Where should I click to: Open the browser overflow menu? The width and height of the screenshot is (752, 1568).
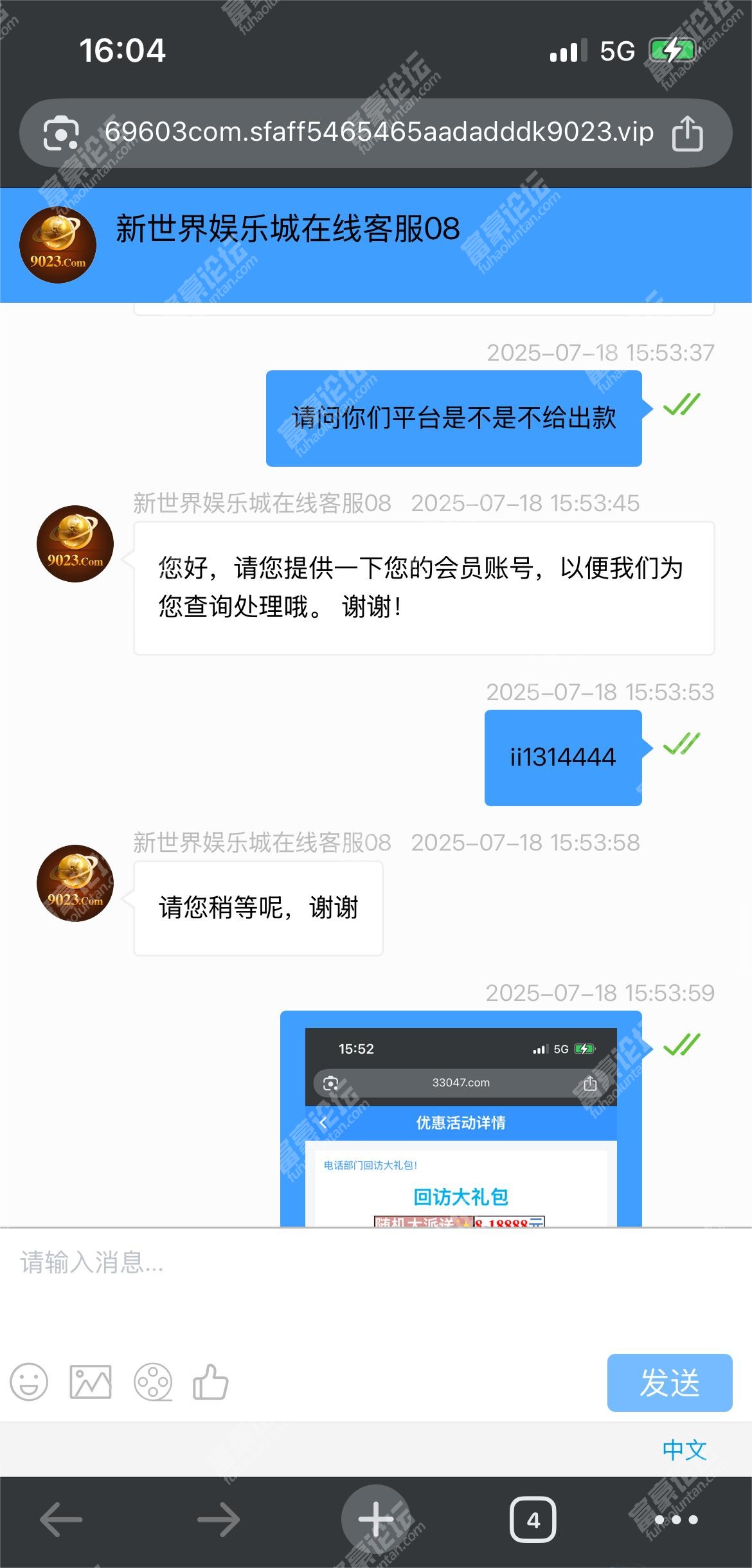point(676,1520)
